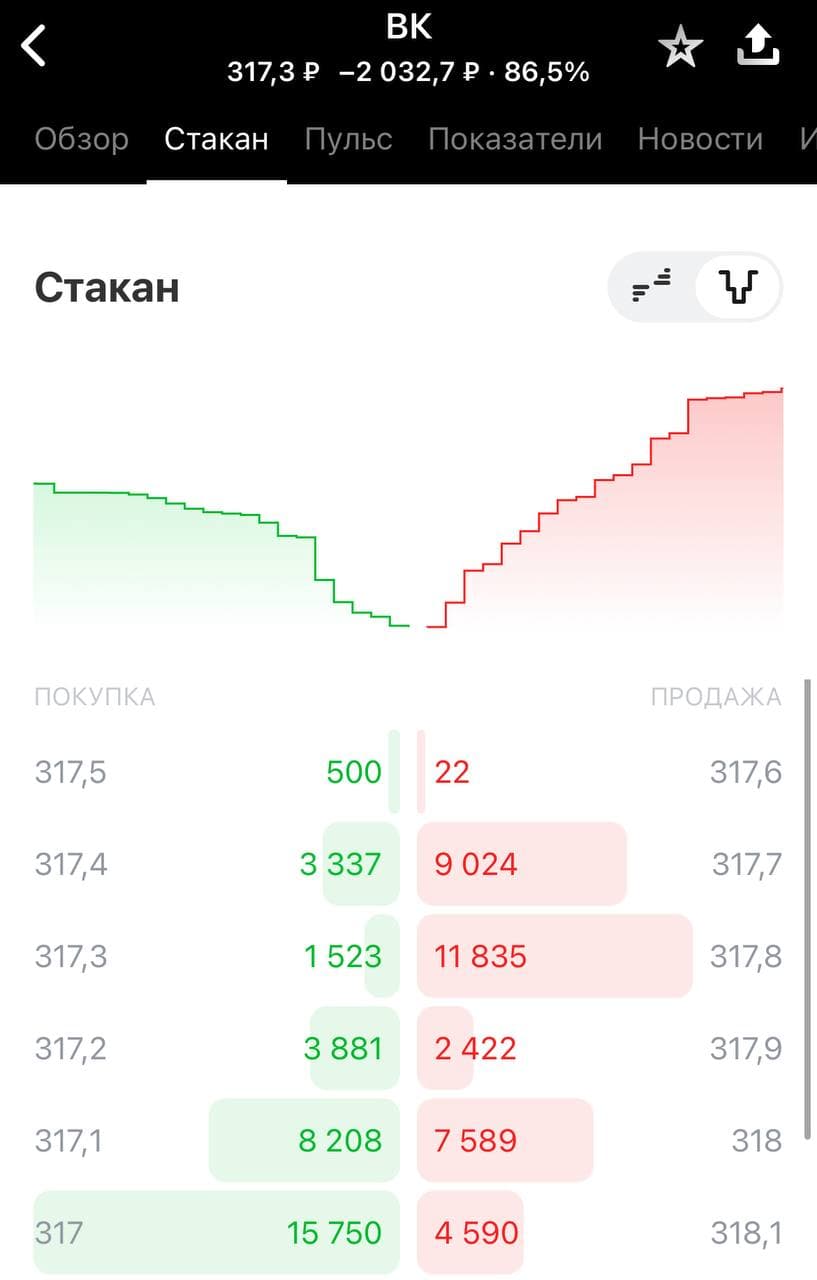
Task: Pick the buy level 317 with 15 750
Action: 216,1233
